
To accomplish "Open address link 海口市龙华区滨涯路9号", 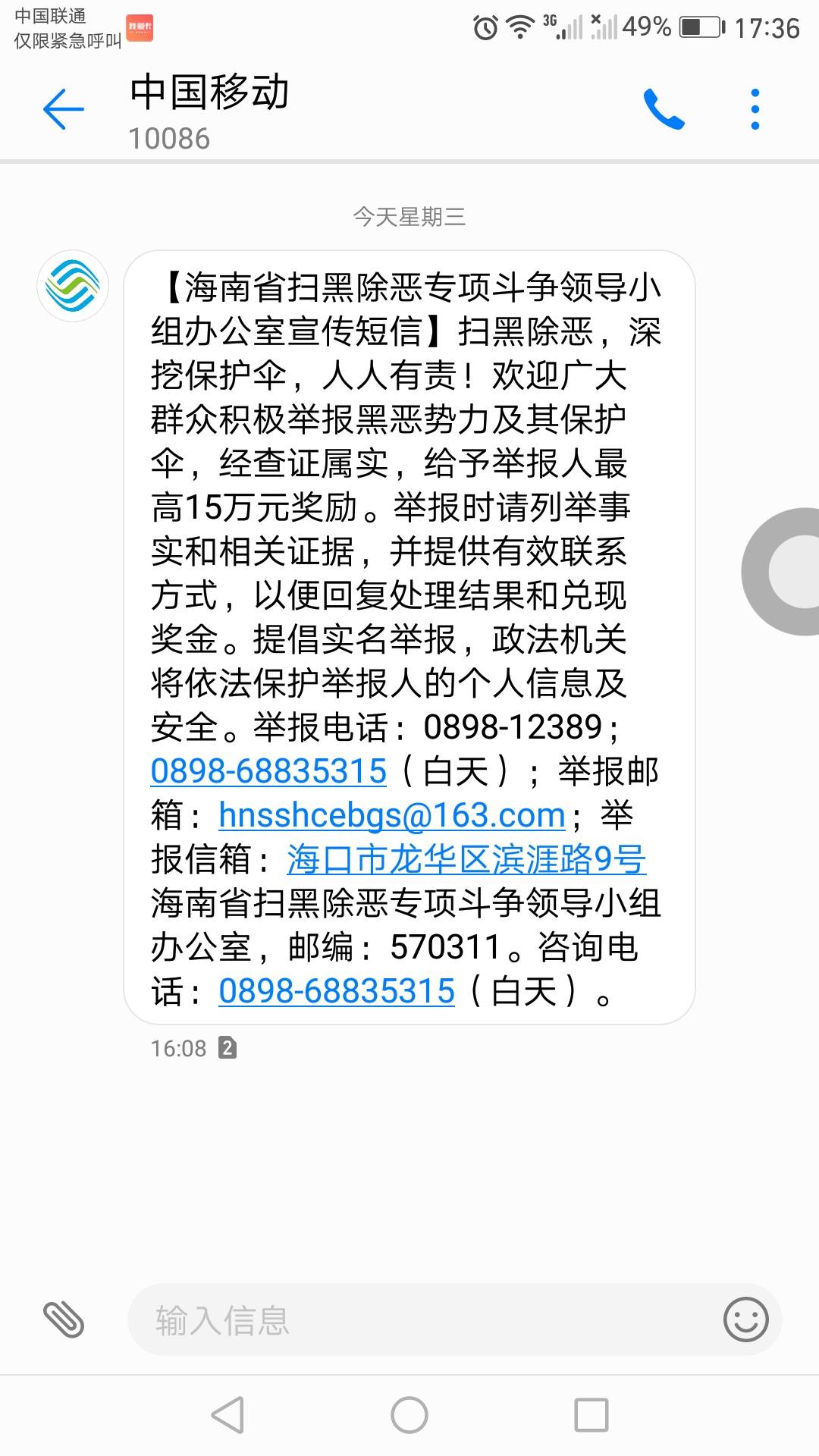I will [x=466, y=860].
